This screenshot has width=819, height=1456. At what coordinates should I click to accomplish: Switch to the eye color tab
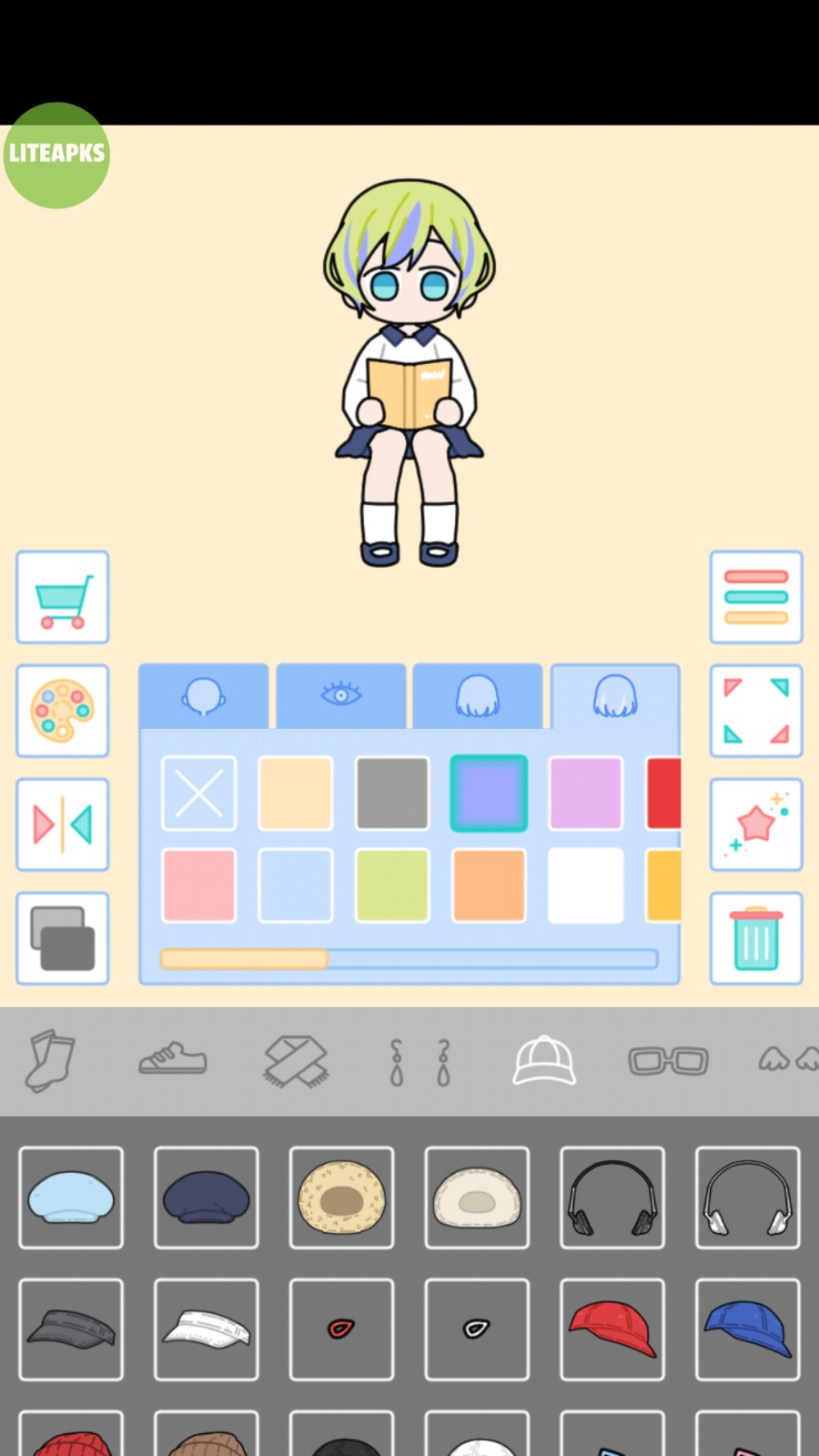click(340, 696)
